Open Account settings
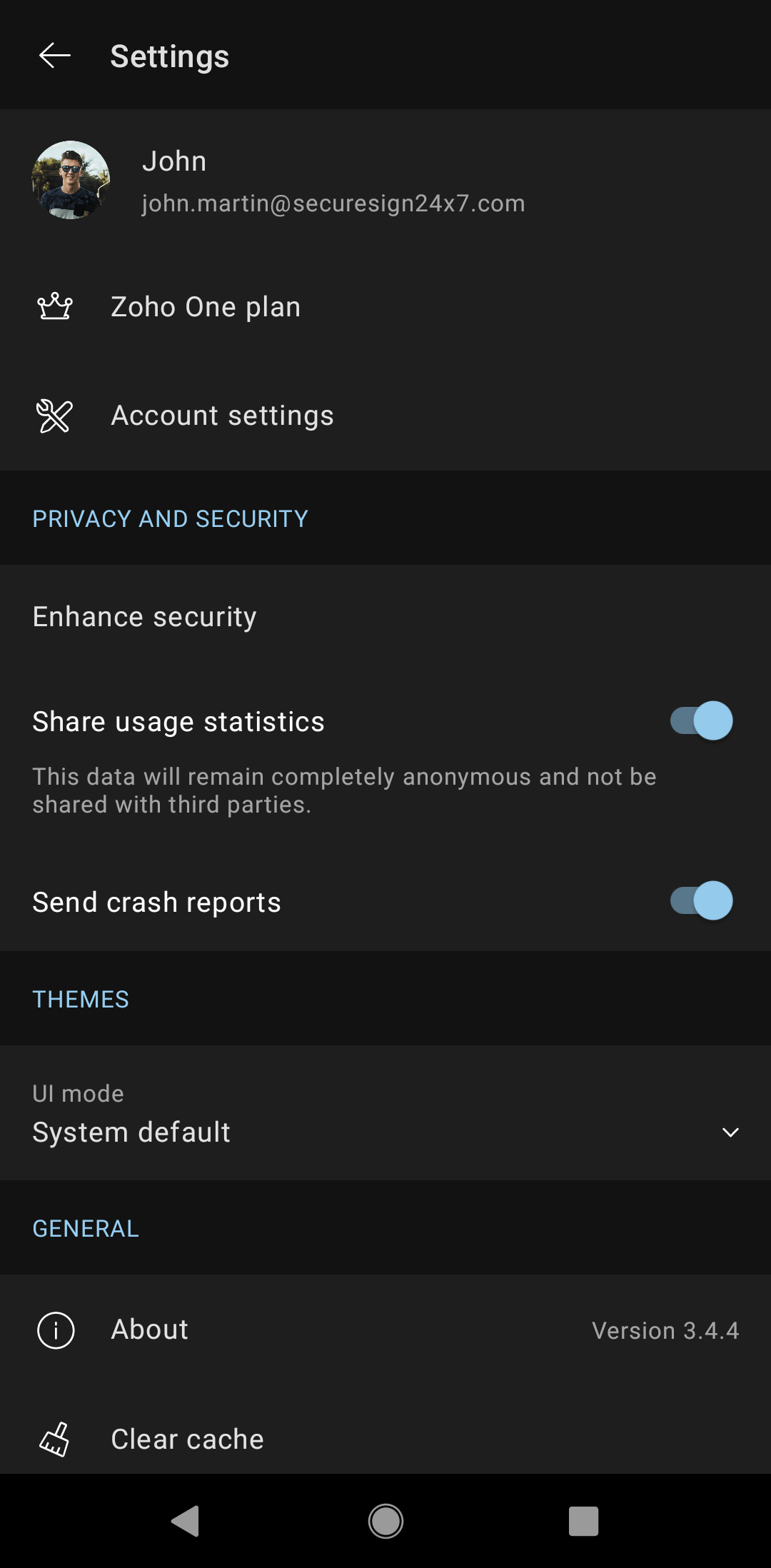771x1568 pixels. click(385, 416)
